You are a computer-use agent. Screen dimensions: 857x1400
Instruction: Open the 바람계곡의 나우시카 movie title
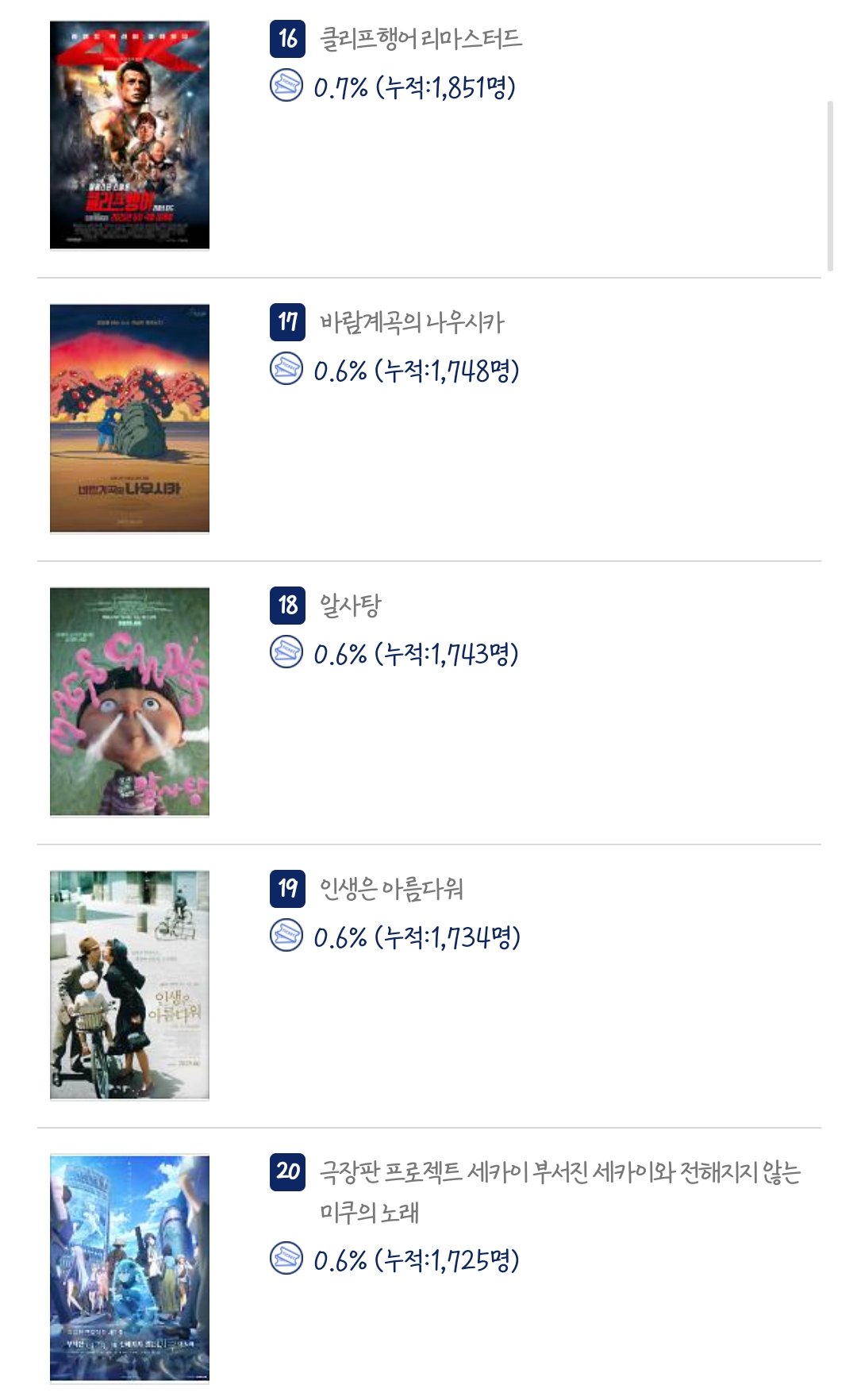412,322
